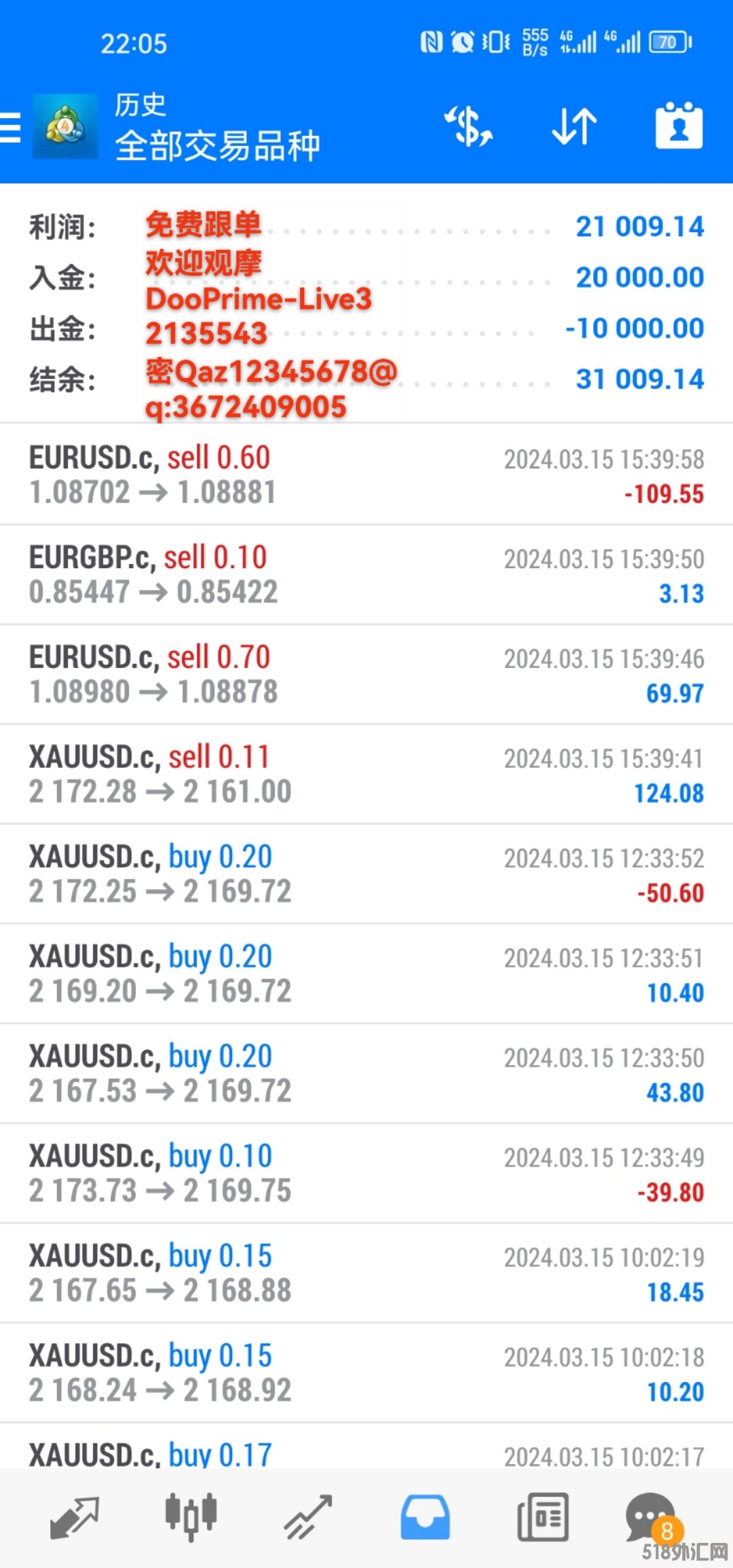
Task: Open the XAUUSD.c trade closed at 10:02:19
Action: pos(366,1273)
